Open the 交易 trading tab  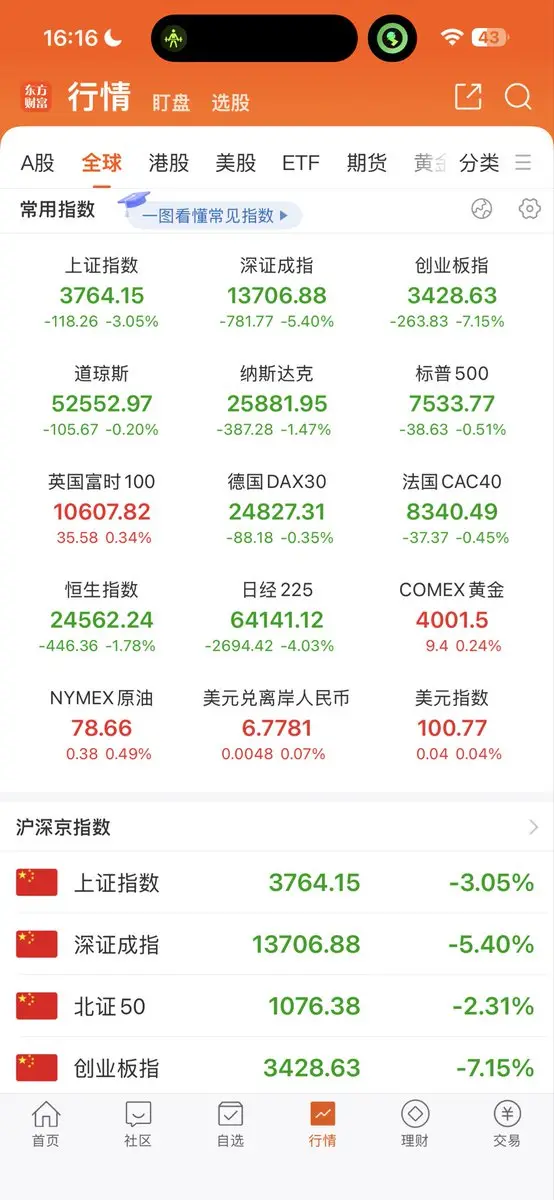click(507, 1123)
